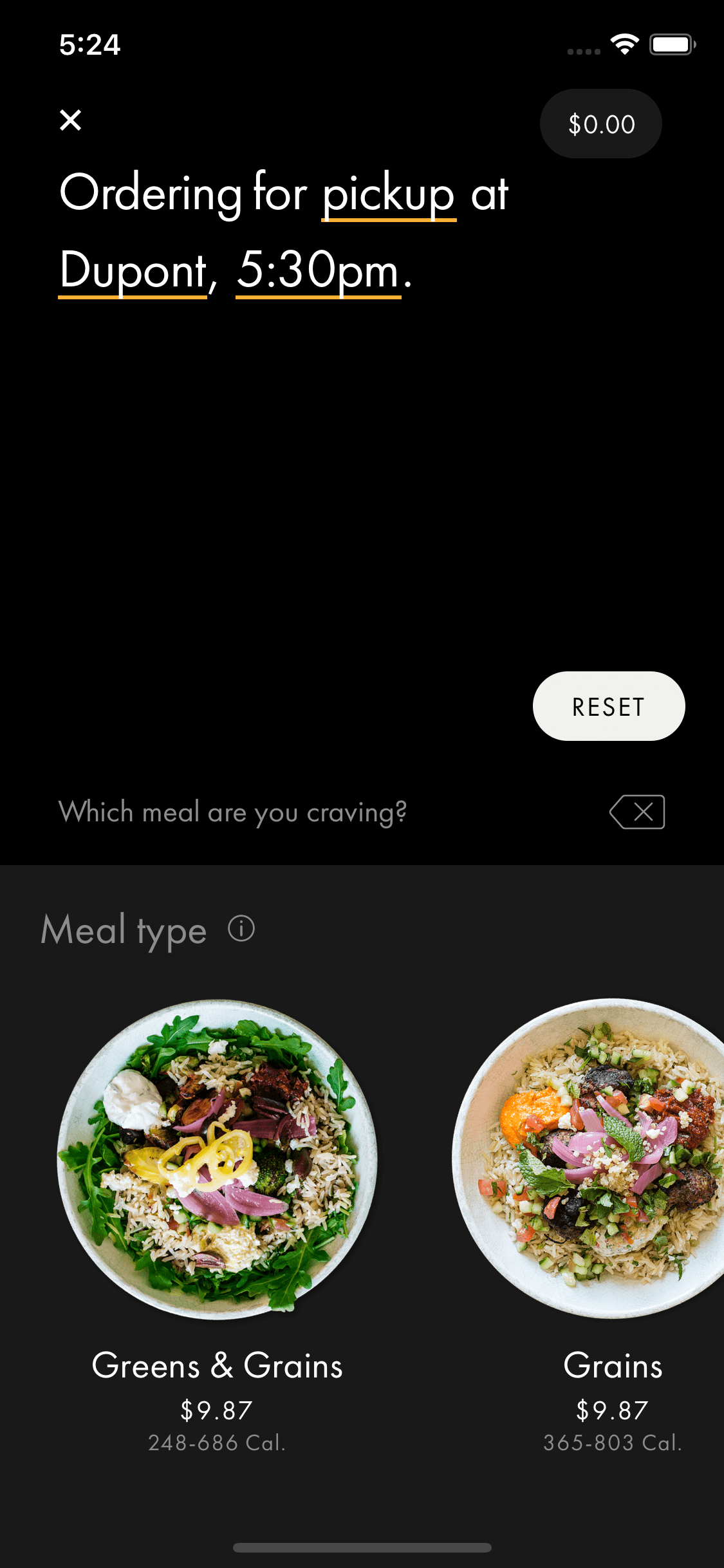724x1568 pixels.
Task: Open the $0.00 cart total
Action: [x=600, y=124]
